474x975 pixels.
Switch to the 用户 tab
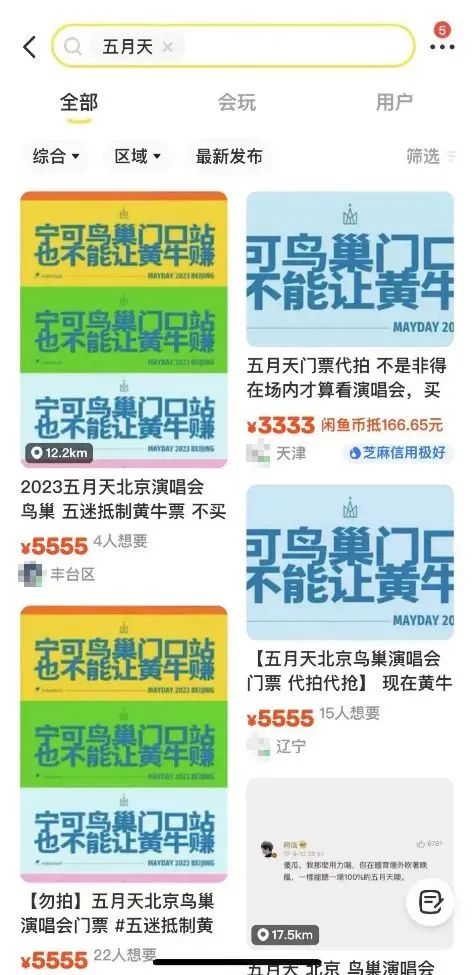tap(394, 102)
